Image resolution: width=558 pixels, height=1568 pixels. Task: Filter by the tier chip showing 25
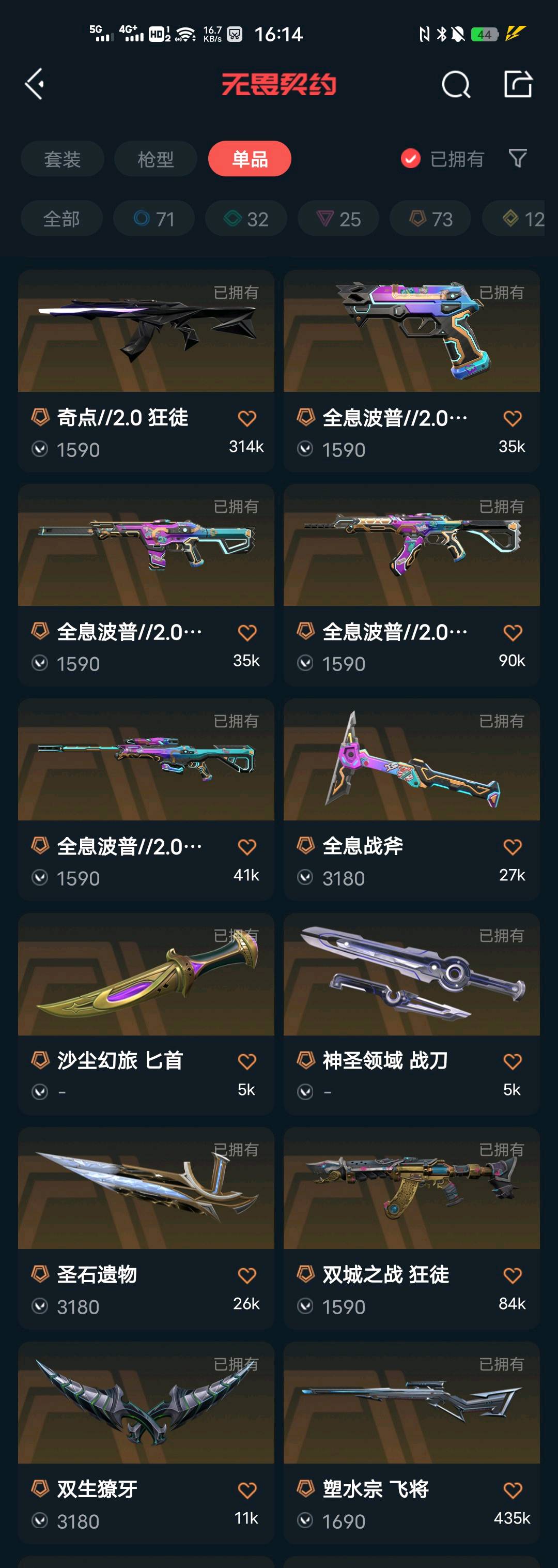pos(338,219)
